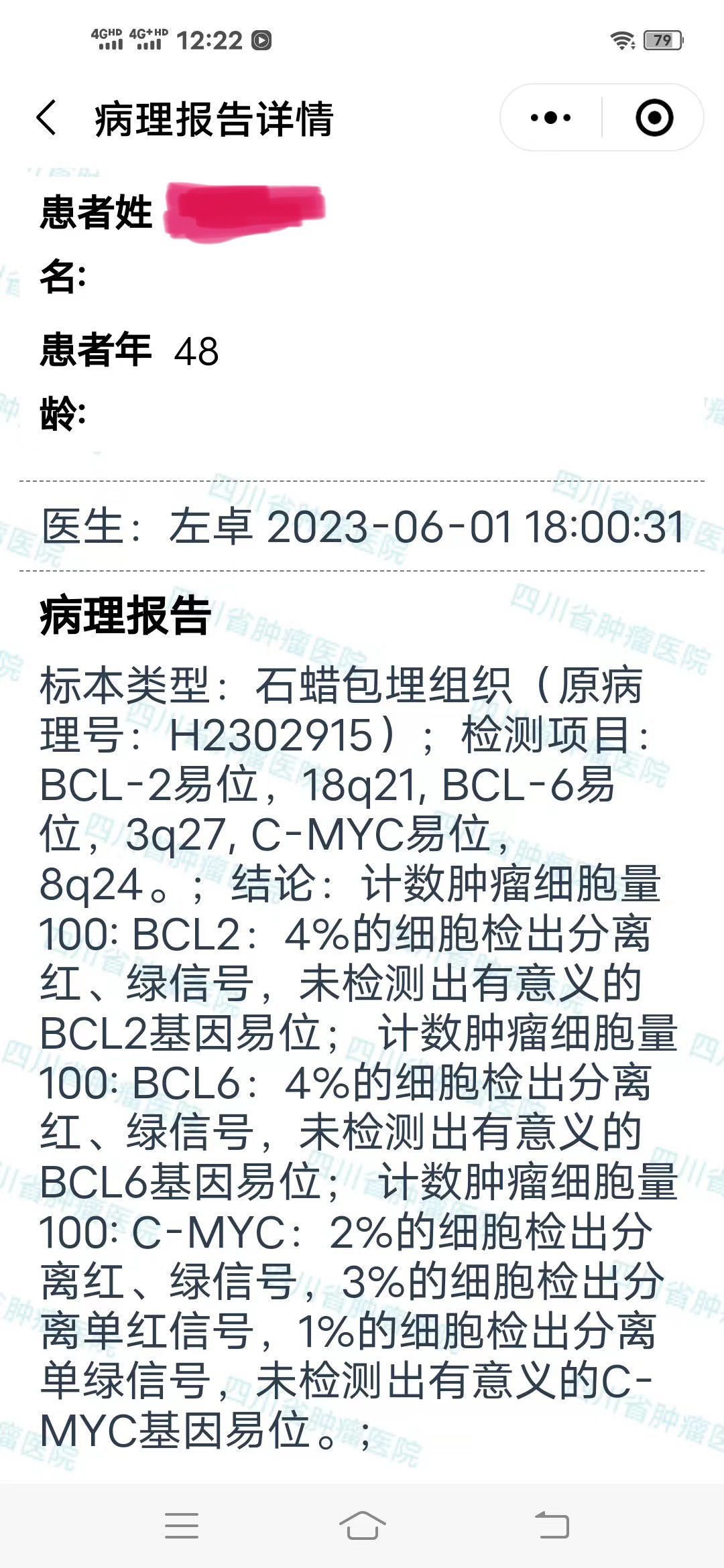Tap the system home button
The width and height of the screenshot is (724, 1568).
pyautogui.click(x=362, y=1525)
